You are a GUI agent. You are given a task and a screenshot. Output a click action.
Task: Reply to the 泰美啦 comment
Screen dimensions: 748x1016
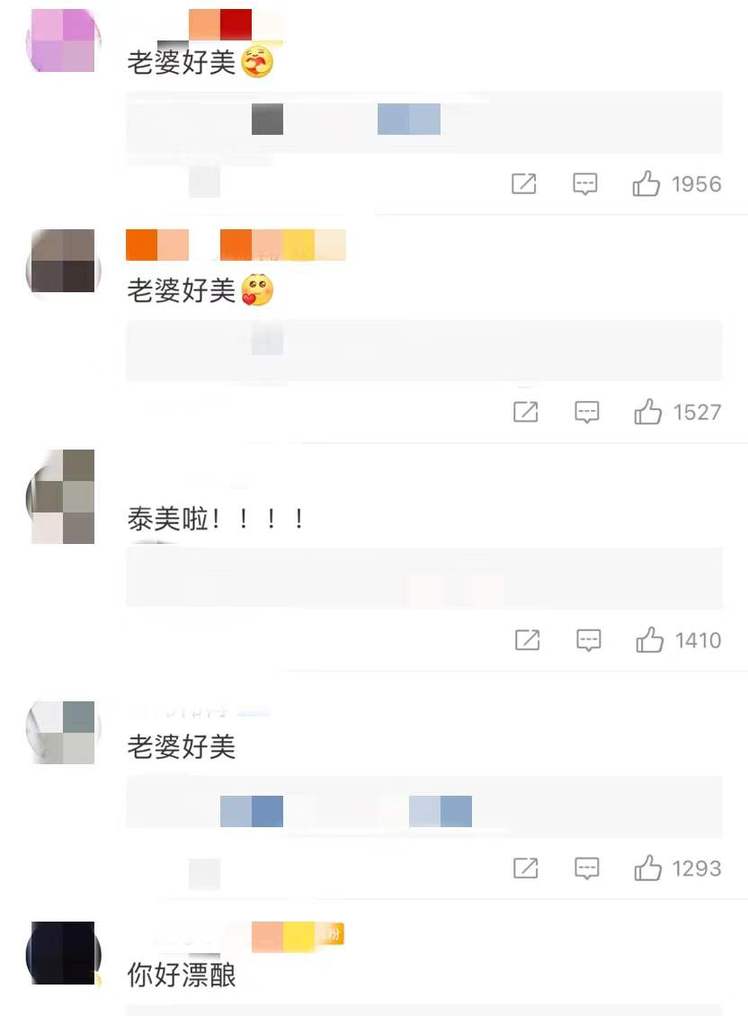(588, 640)
